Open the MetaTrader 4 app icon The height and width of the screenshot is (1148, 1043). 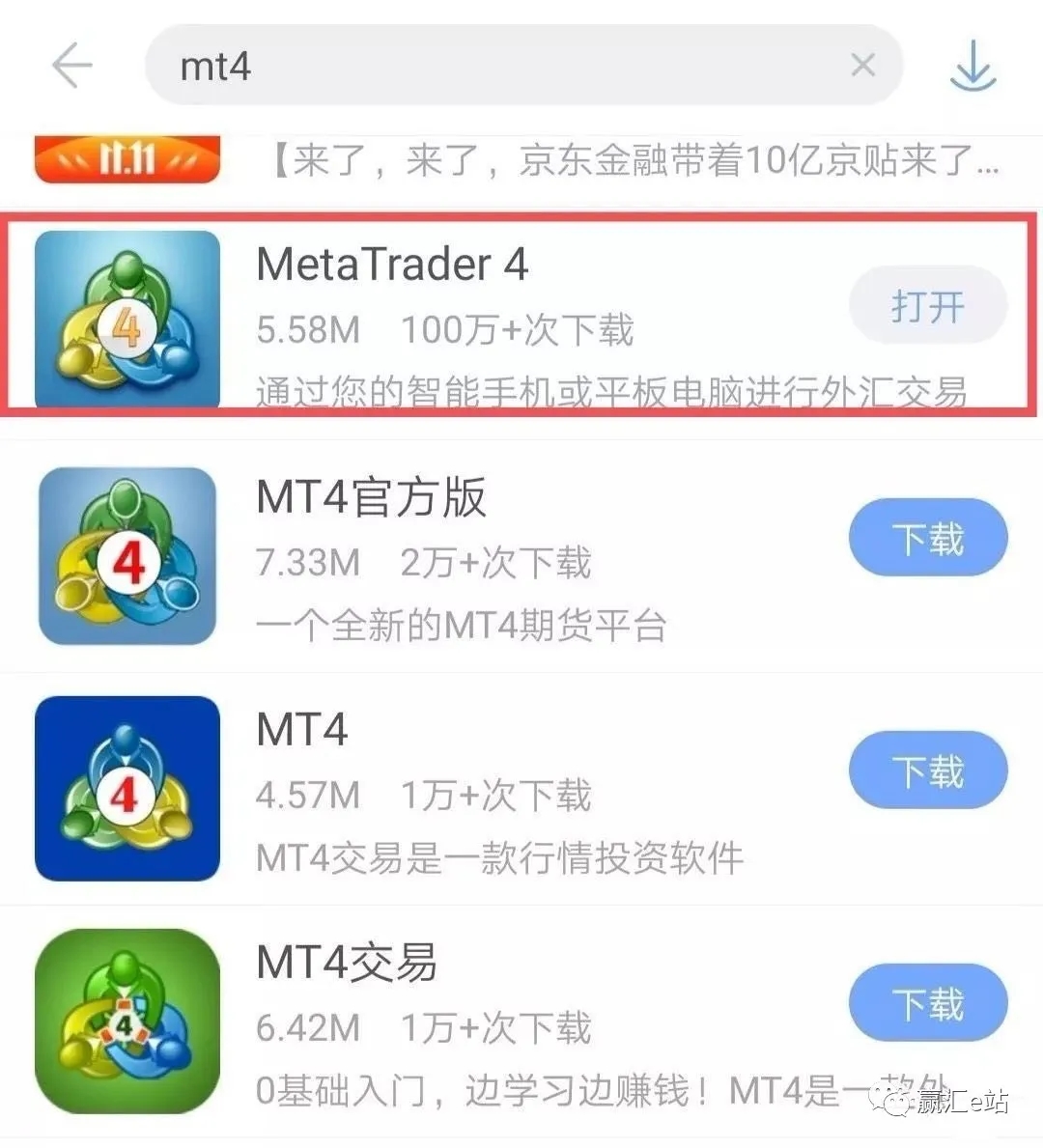tap(127, 319)
